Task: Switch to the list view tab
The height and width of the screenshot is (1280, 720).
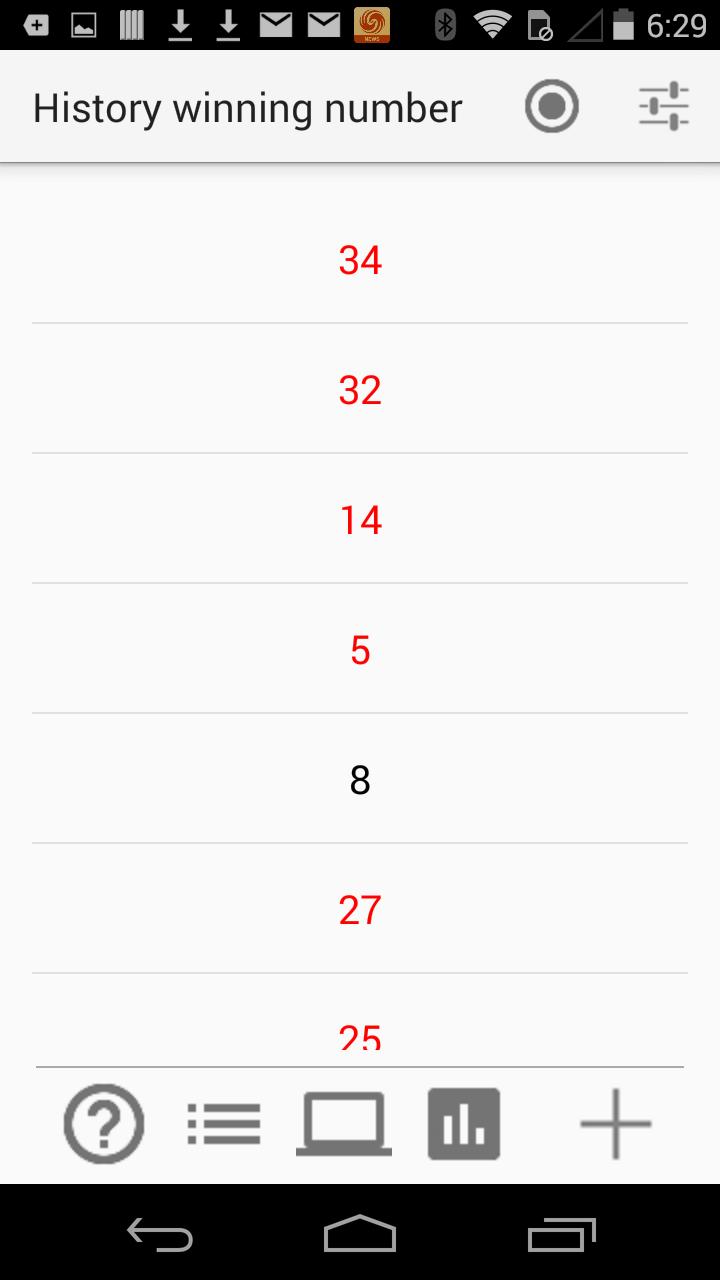Action: tap(224, 1124)
